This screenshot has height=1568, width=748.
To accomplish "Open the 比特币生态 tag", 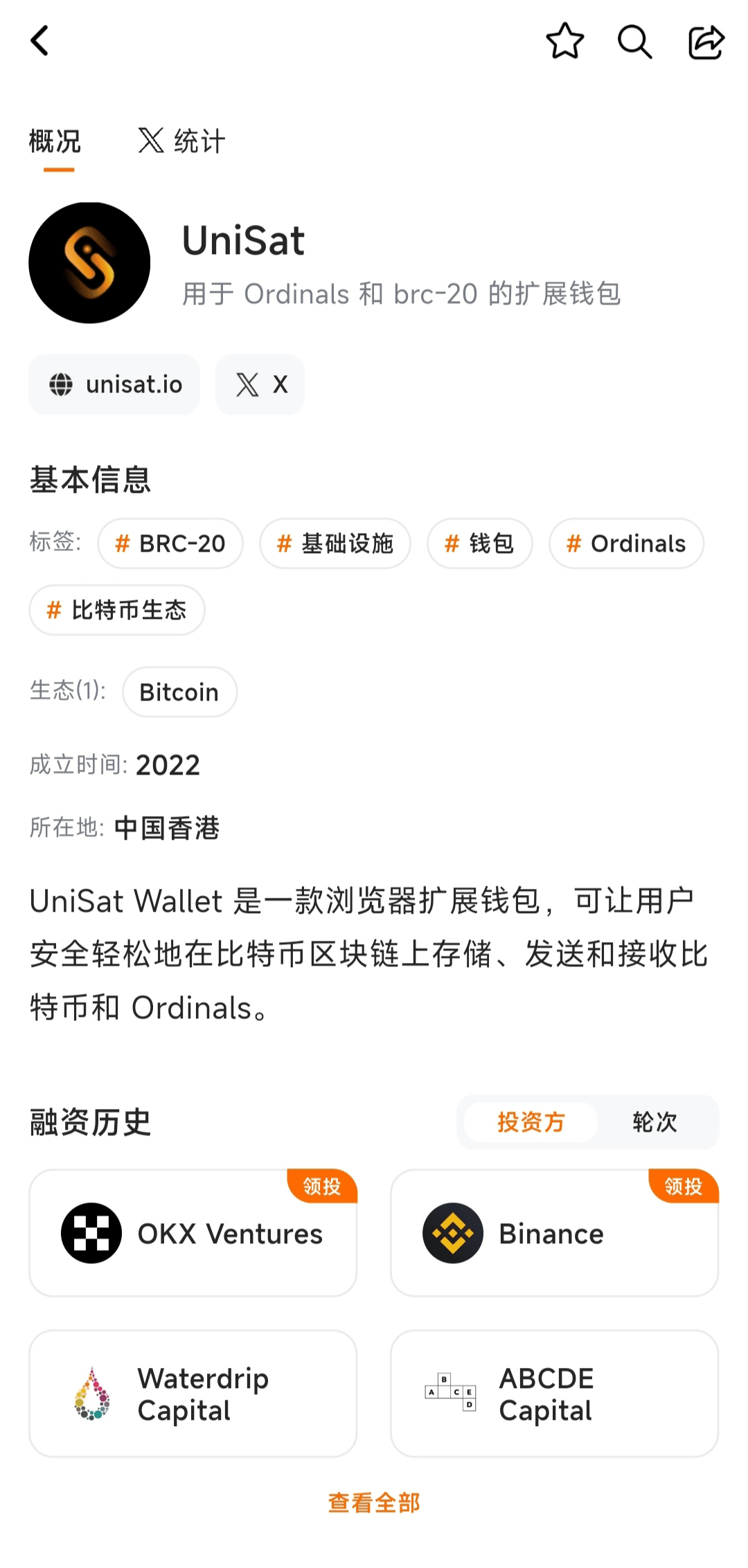I will (x=117, y=610).
